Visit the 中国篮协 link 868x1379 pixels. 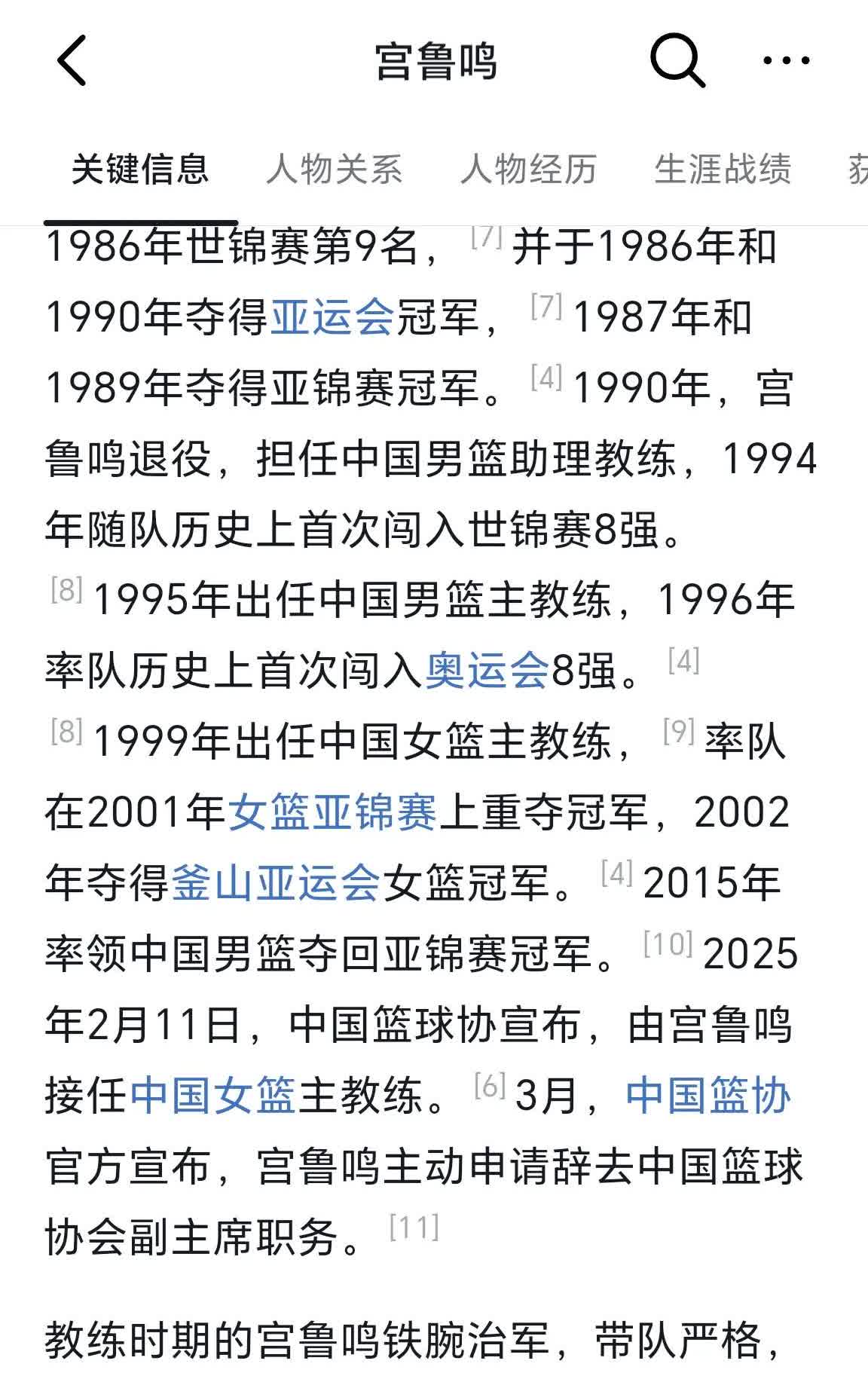708,1095
